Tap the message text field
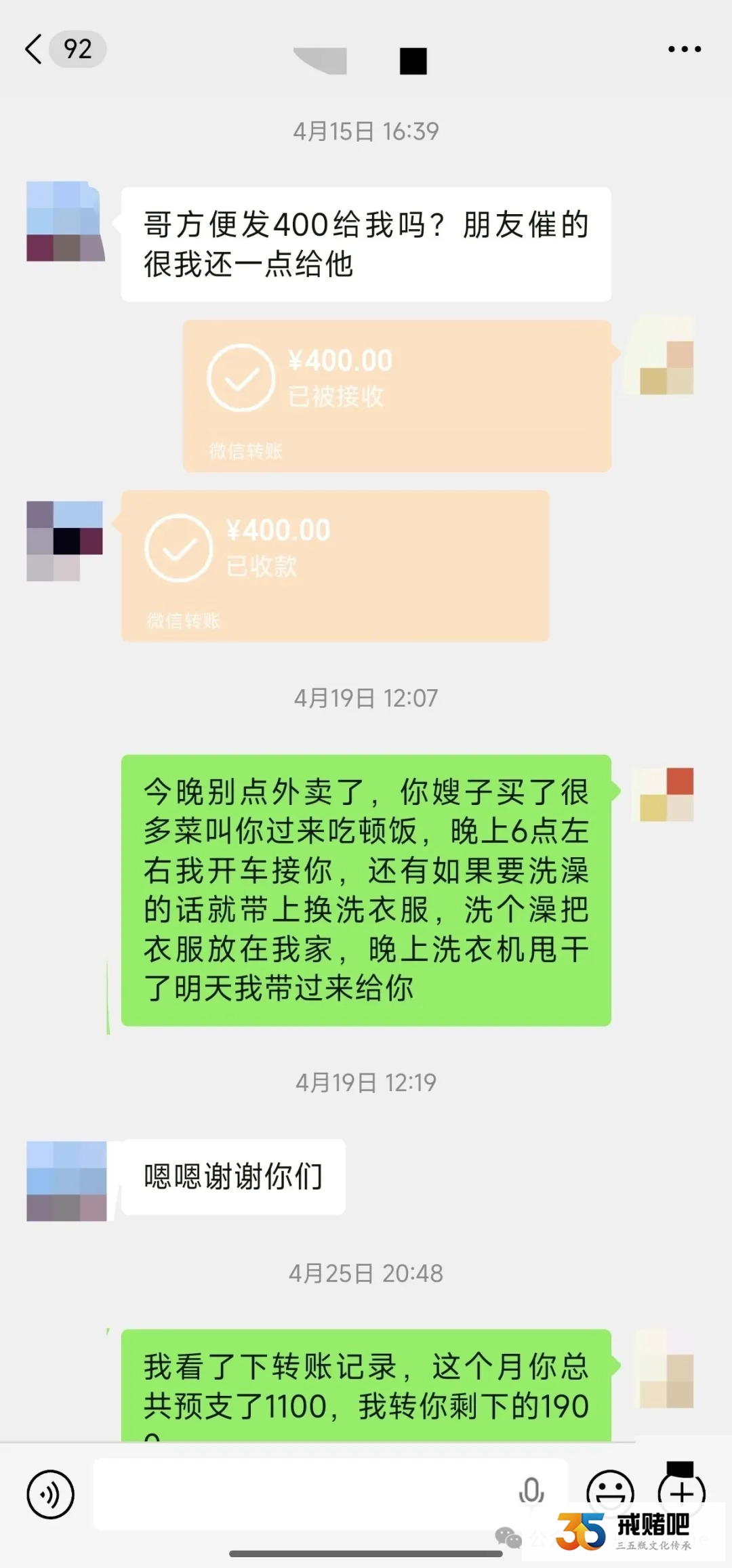 [x=305, y=1494]
